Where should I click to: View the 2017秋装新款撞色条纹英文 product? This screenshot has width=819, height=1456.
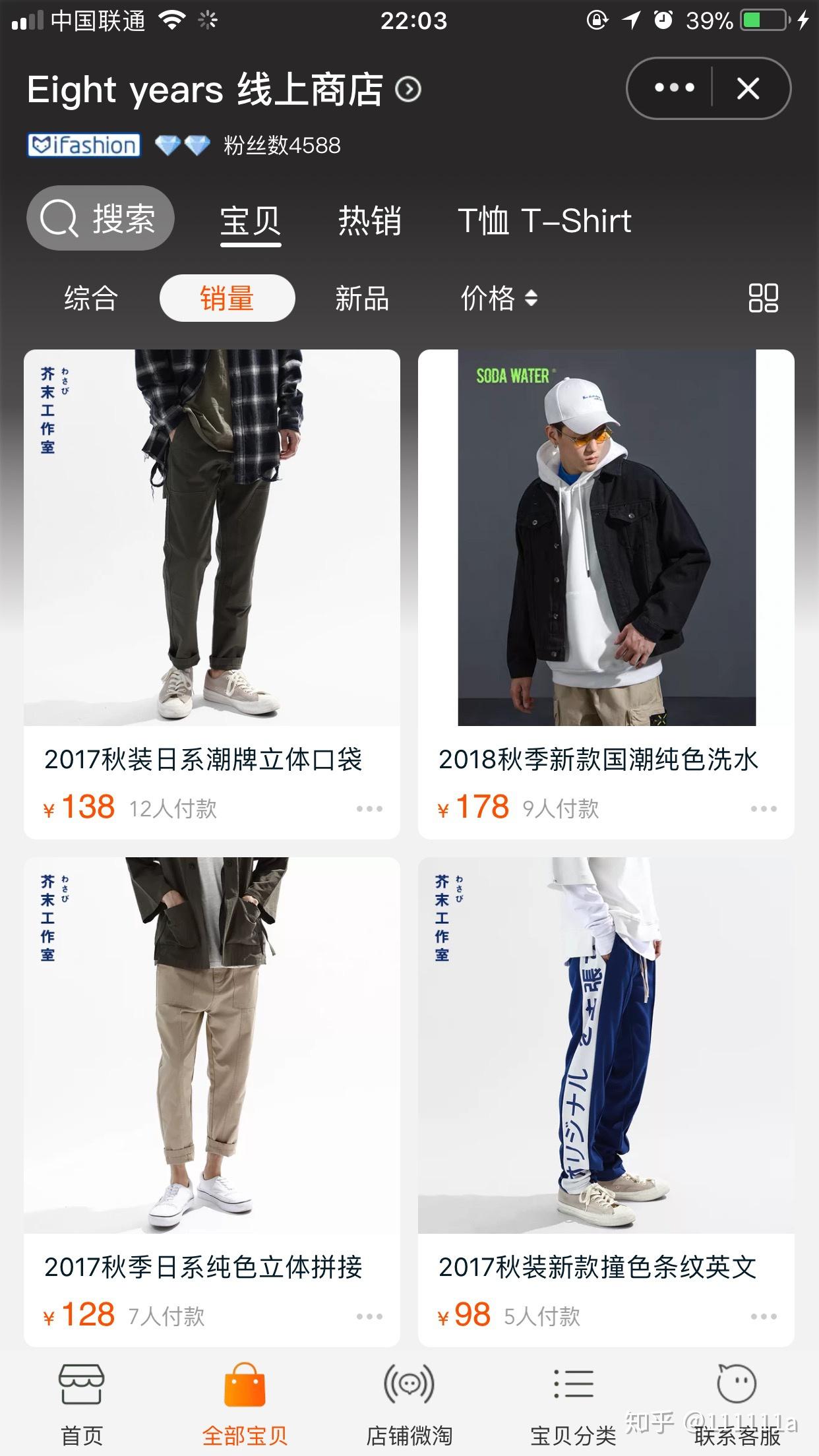click(x=606, y=1045)
